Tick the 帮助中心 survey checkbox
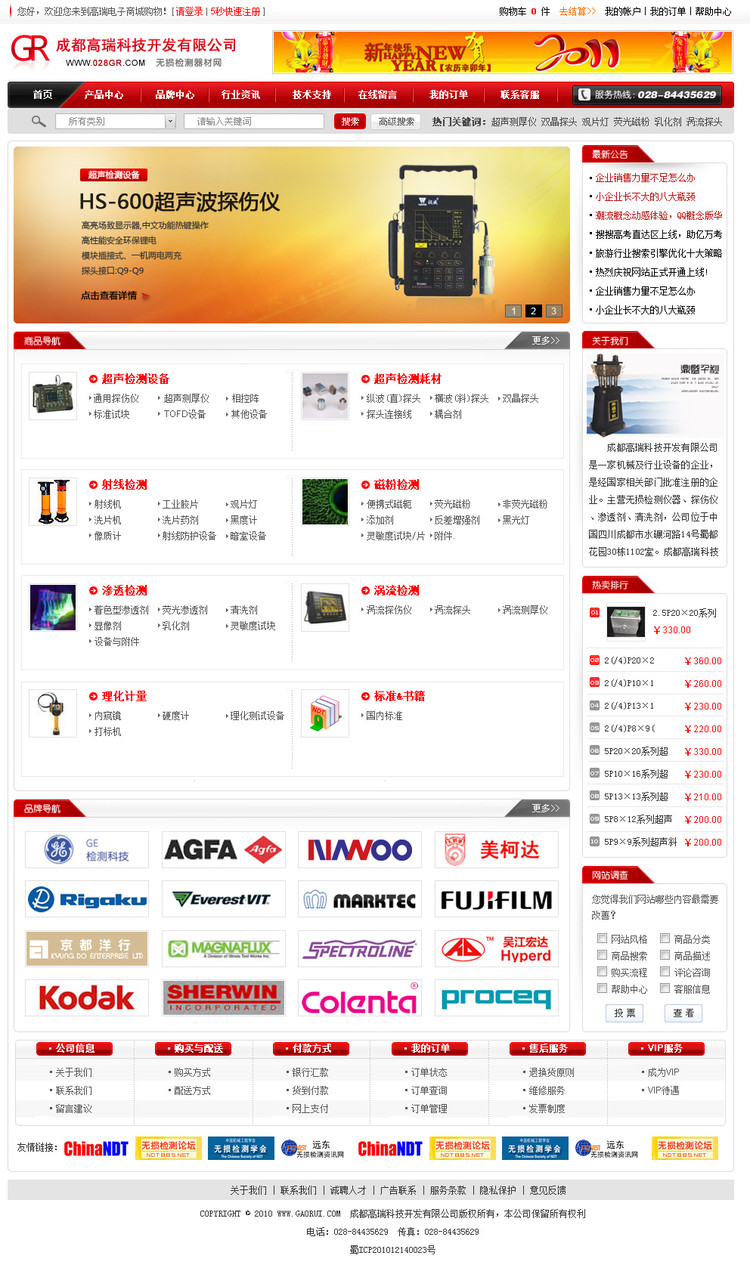This screenshot has width=750, height=1268. (x=602, y=989)
